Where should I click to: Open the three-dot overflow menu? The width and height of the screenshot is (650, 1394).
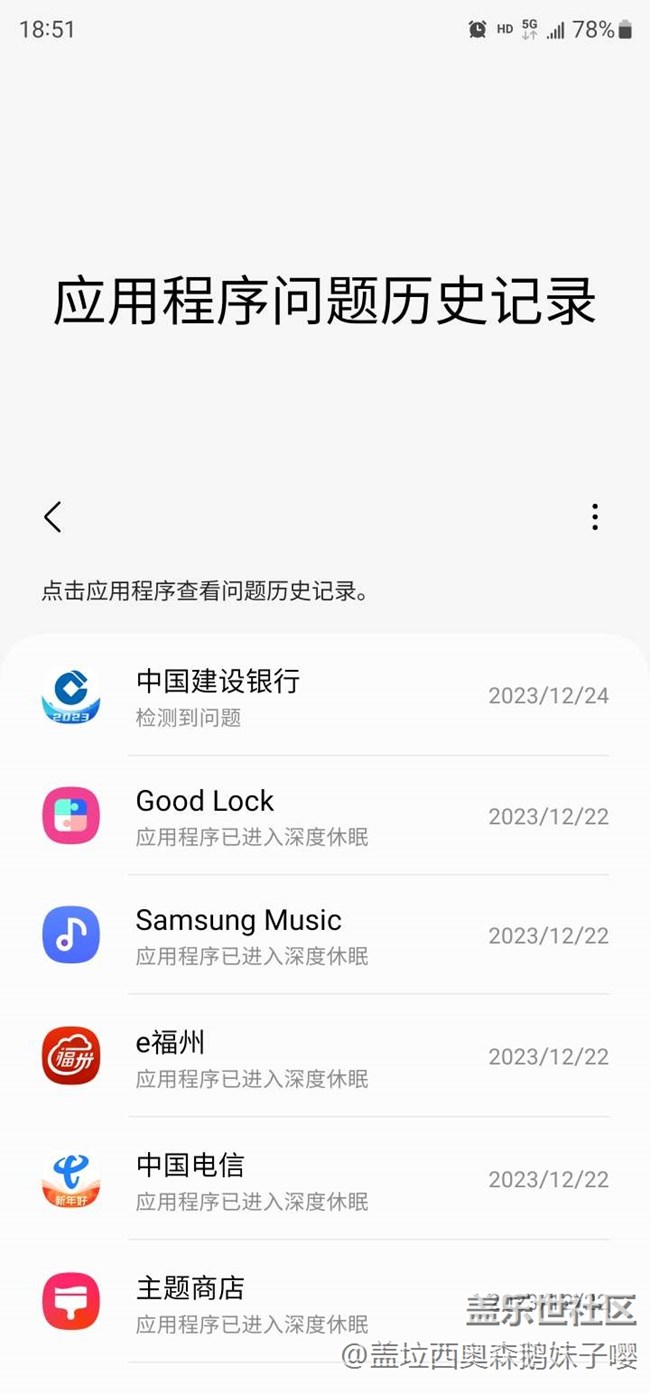pyautogui.click(x=595, y=517)
